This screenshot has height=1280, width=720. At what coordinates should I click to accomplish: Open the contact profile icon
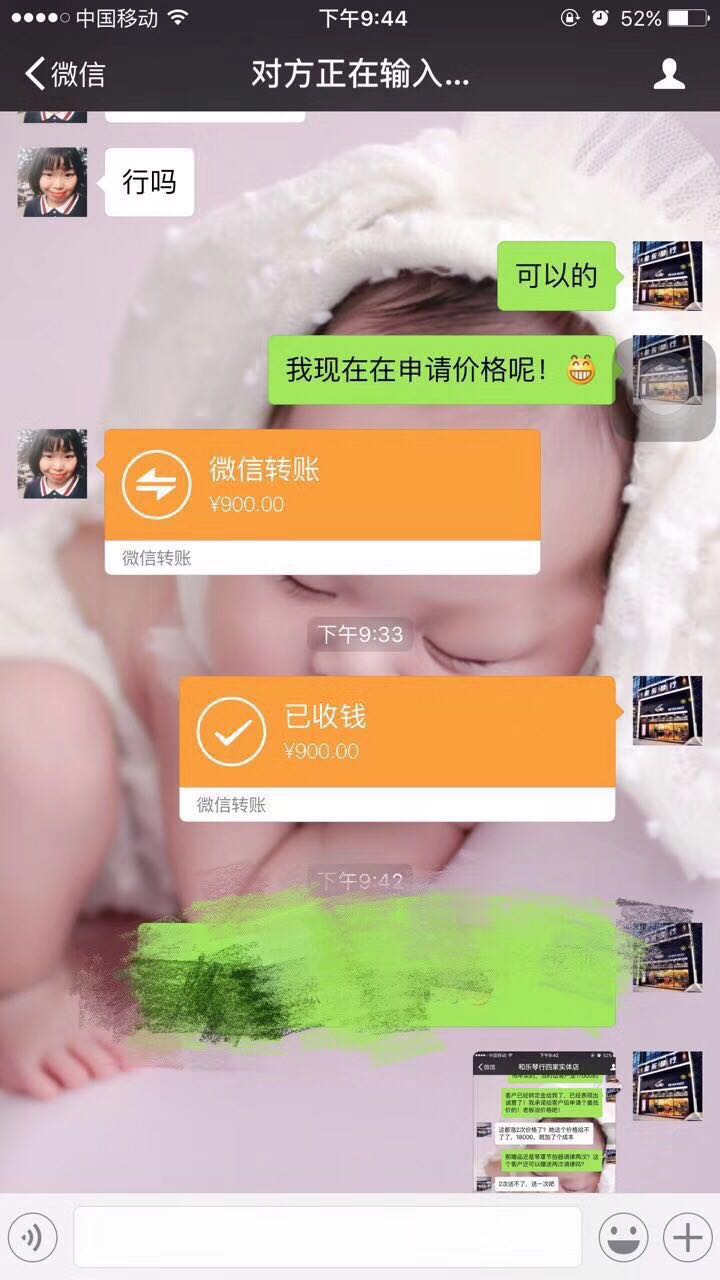coord(669,74)
